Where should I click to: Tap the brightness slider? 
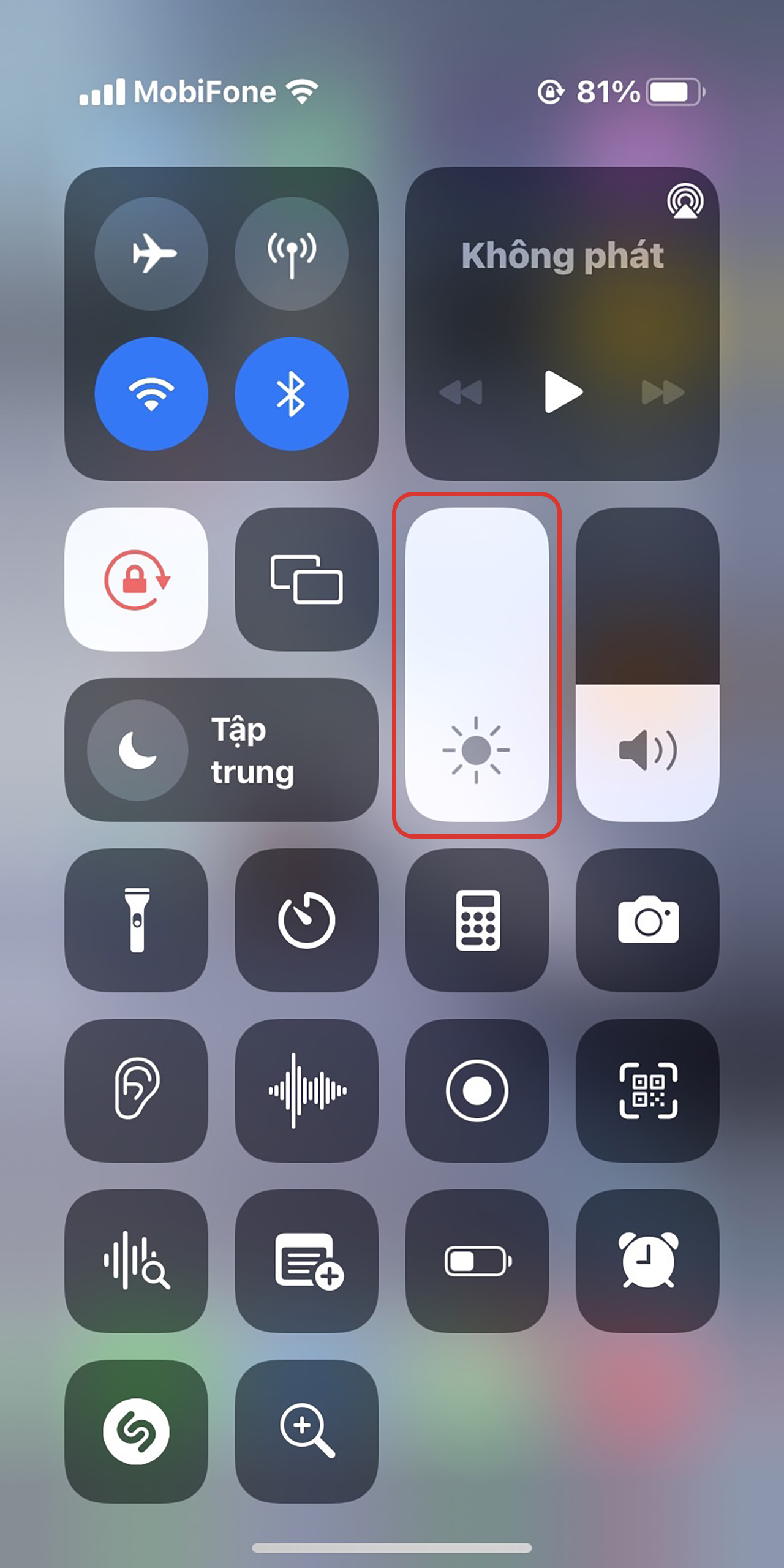coord(477,665)
